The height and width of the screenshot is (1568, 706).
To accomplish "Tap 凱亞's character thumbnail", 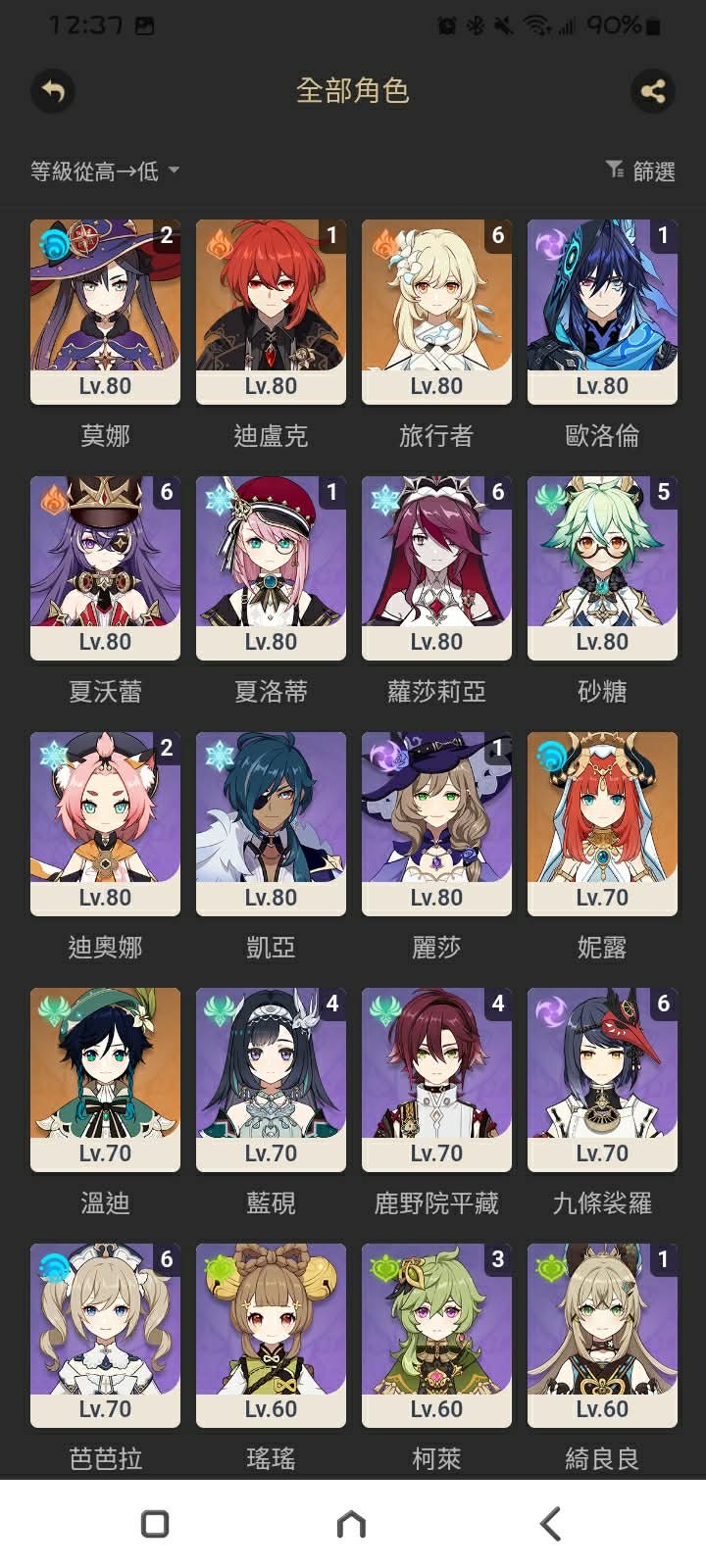I will click(x=270, y=823).
